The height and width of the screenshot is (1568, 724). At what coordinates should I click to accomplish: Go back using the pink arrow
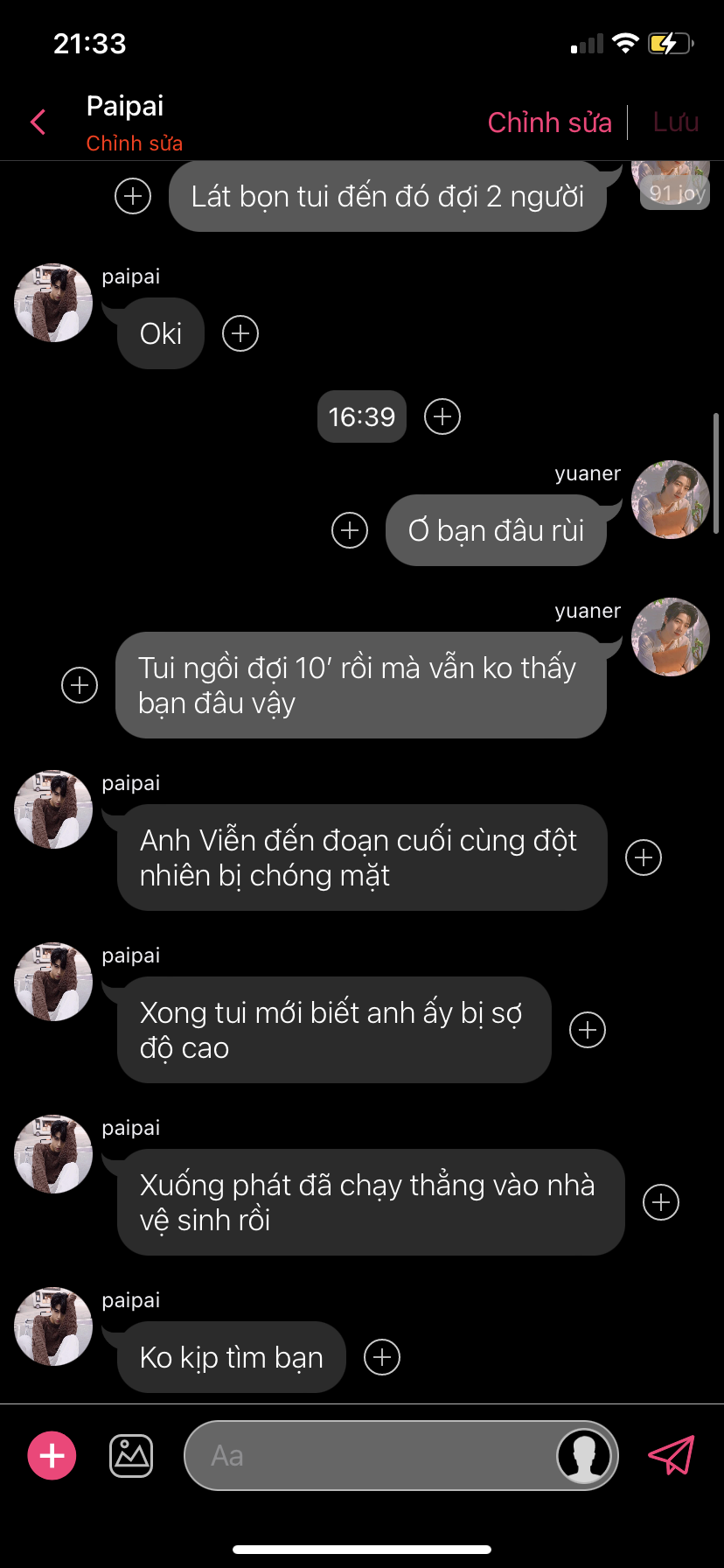[x=38, y=122]
